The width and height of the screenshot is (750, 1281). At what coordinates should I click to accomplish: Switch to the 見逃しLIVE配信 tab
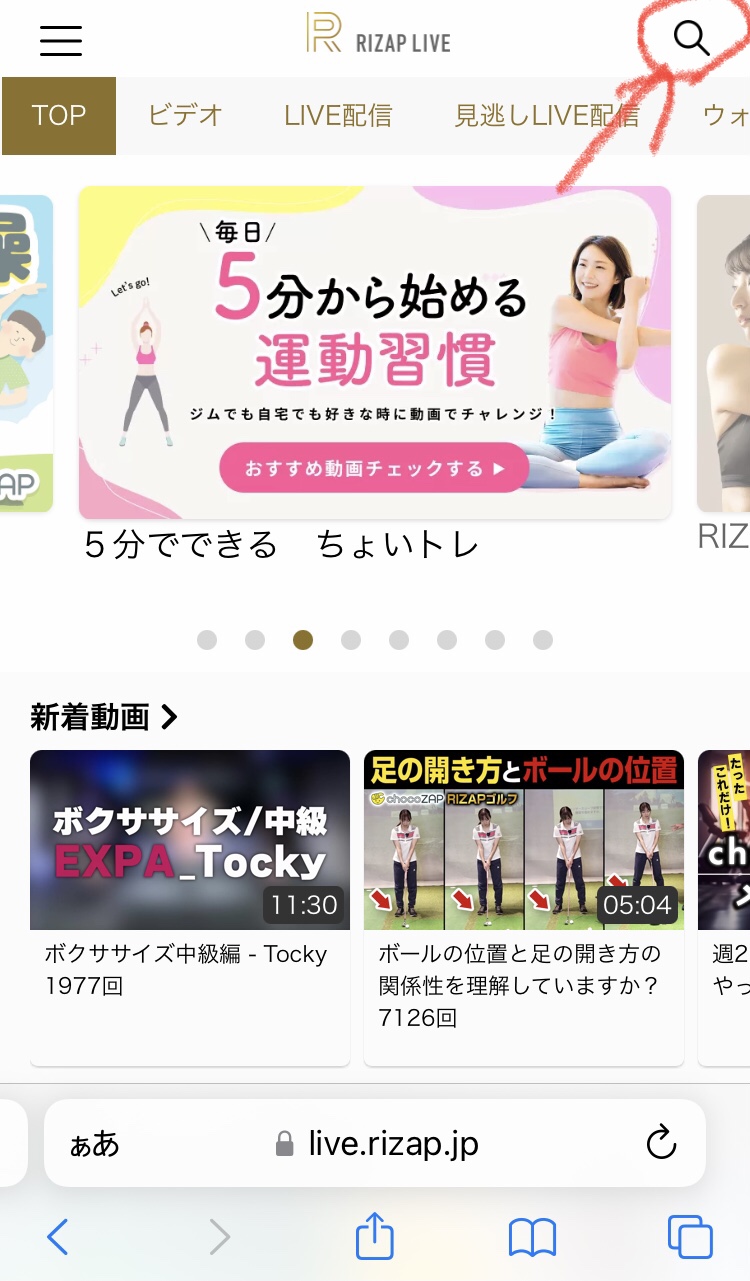pos(546,116)
